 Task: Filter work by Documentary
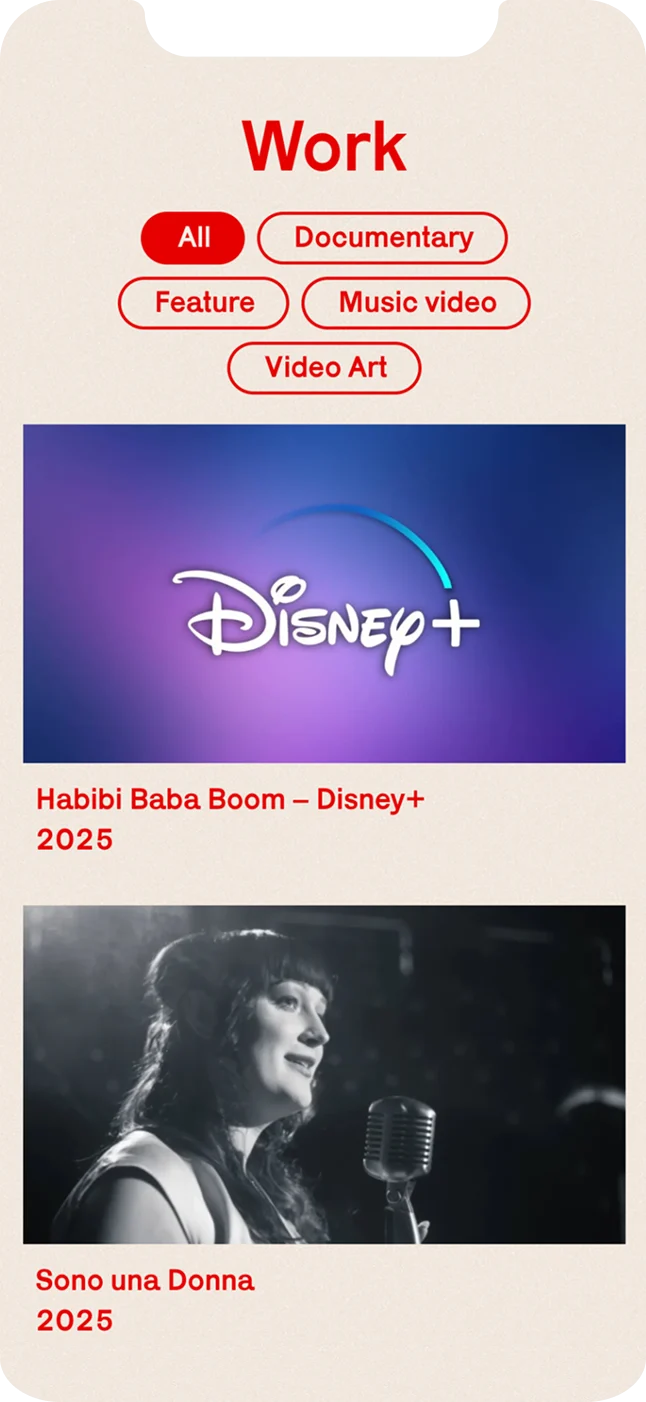382,238
